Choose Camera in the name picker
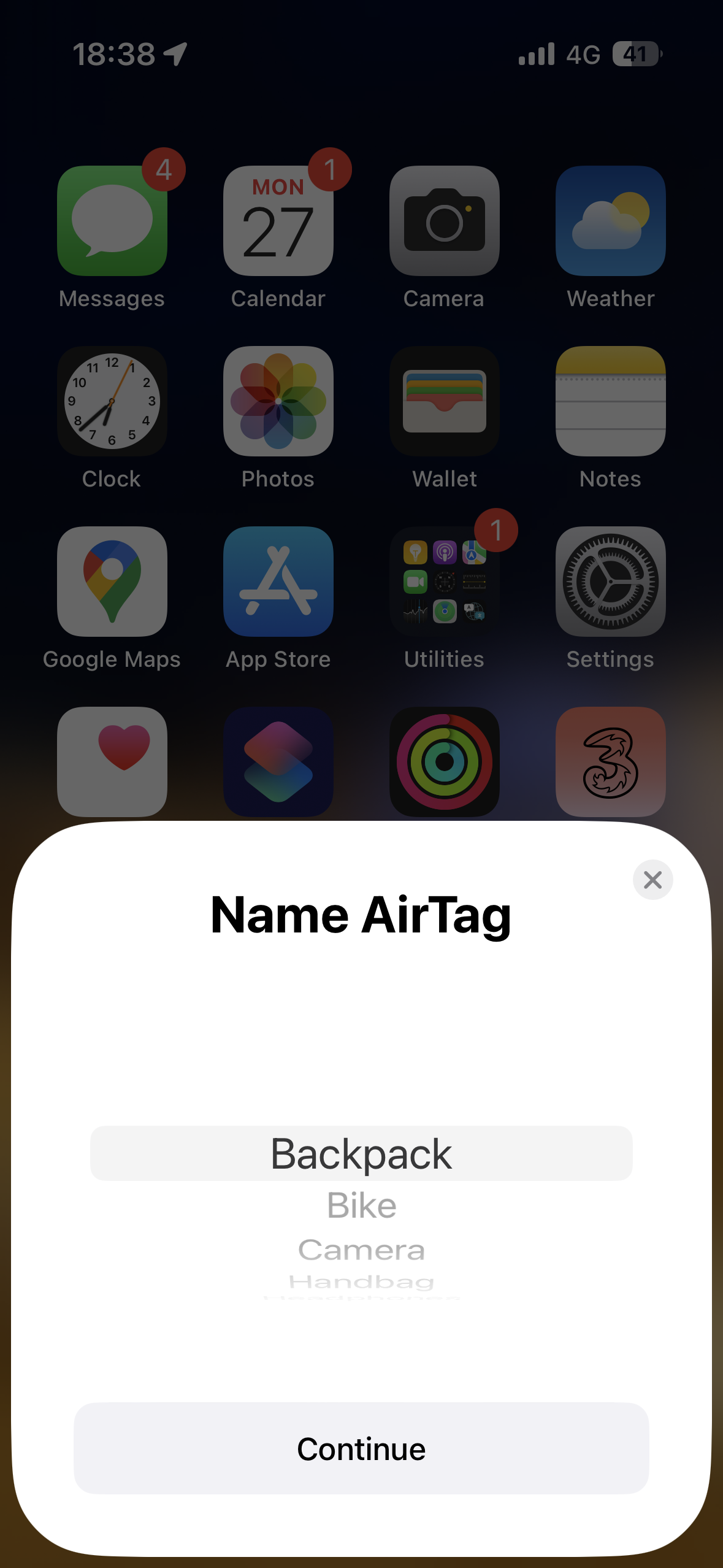Viewport: 723px width, 1568px height. (x=361, y=1250)
